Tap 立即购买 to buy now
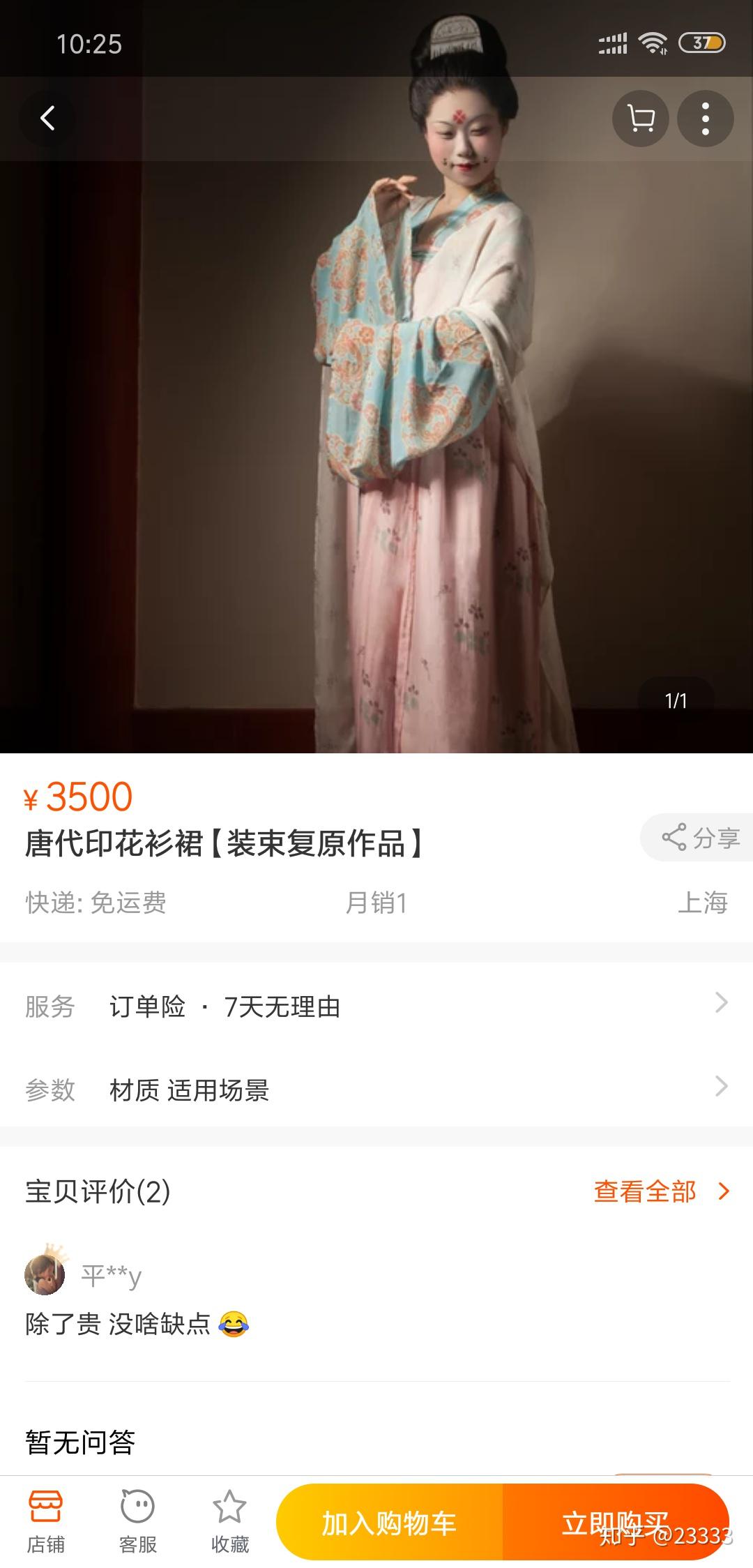This screenshot has width=753, height=1568. coord(616,1522)
